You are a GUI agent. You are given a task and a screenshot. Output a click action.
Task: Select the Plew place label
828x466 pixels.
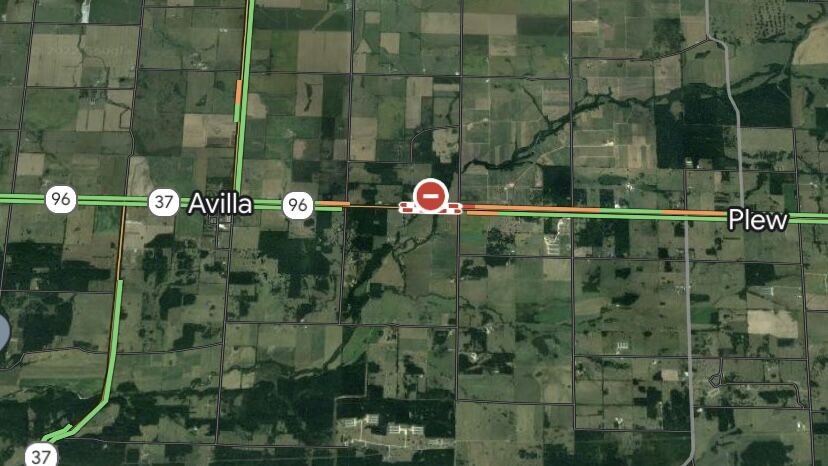pyautogui.click(x=758, y=220)
